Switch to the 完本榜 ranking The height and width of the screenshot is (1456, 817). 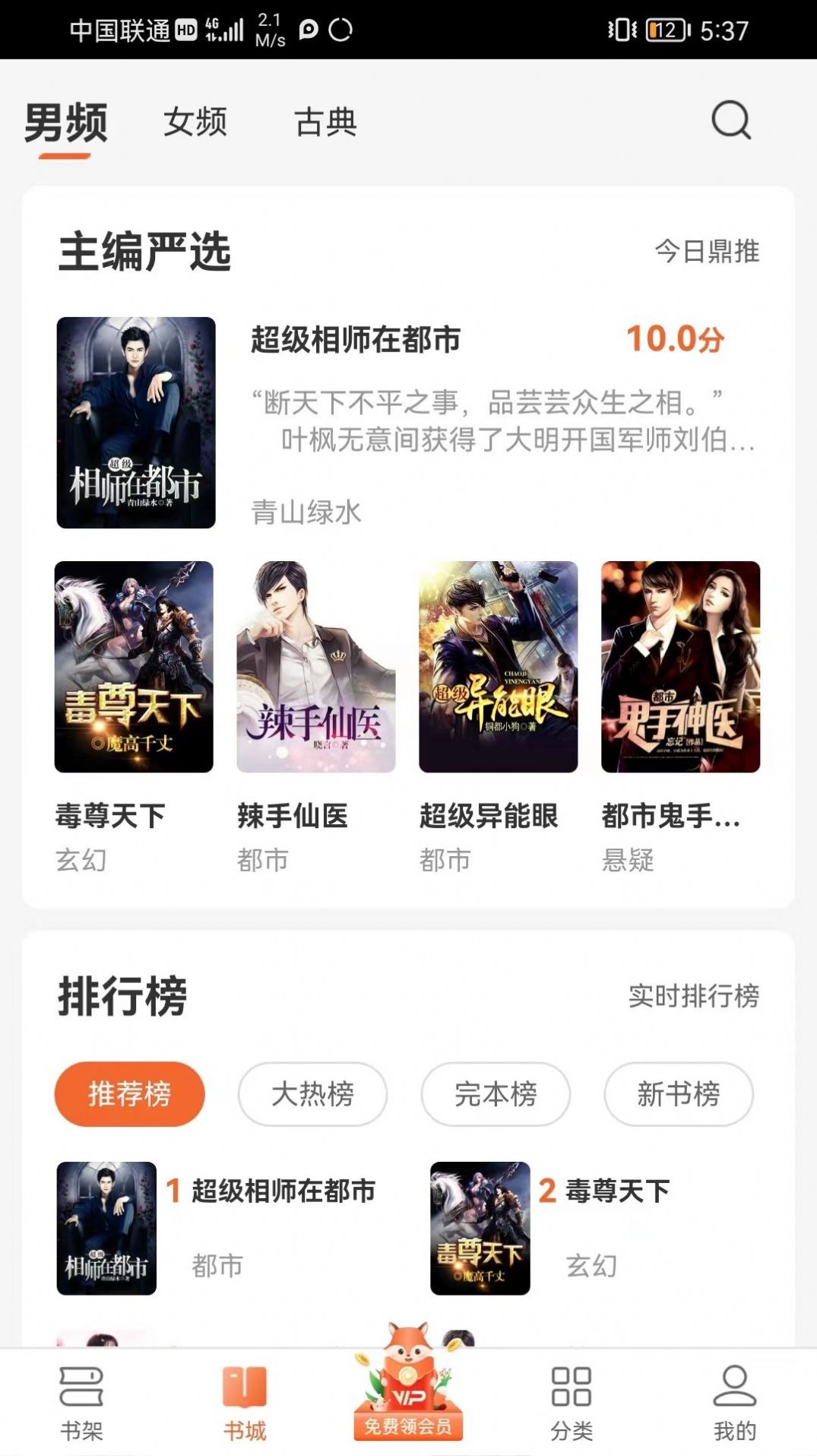coord(495,1095)
